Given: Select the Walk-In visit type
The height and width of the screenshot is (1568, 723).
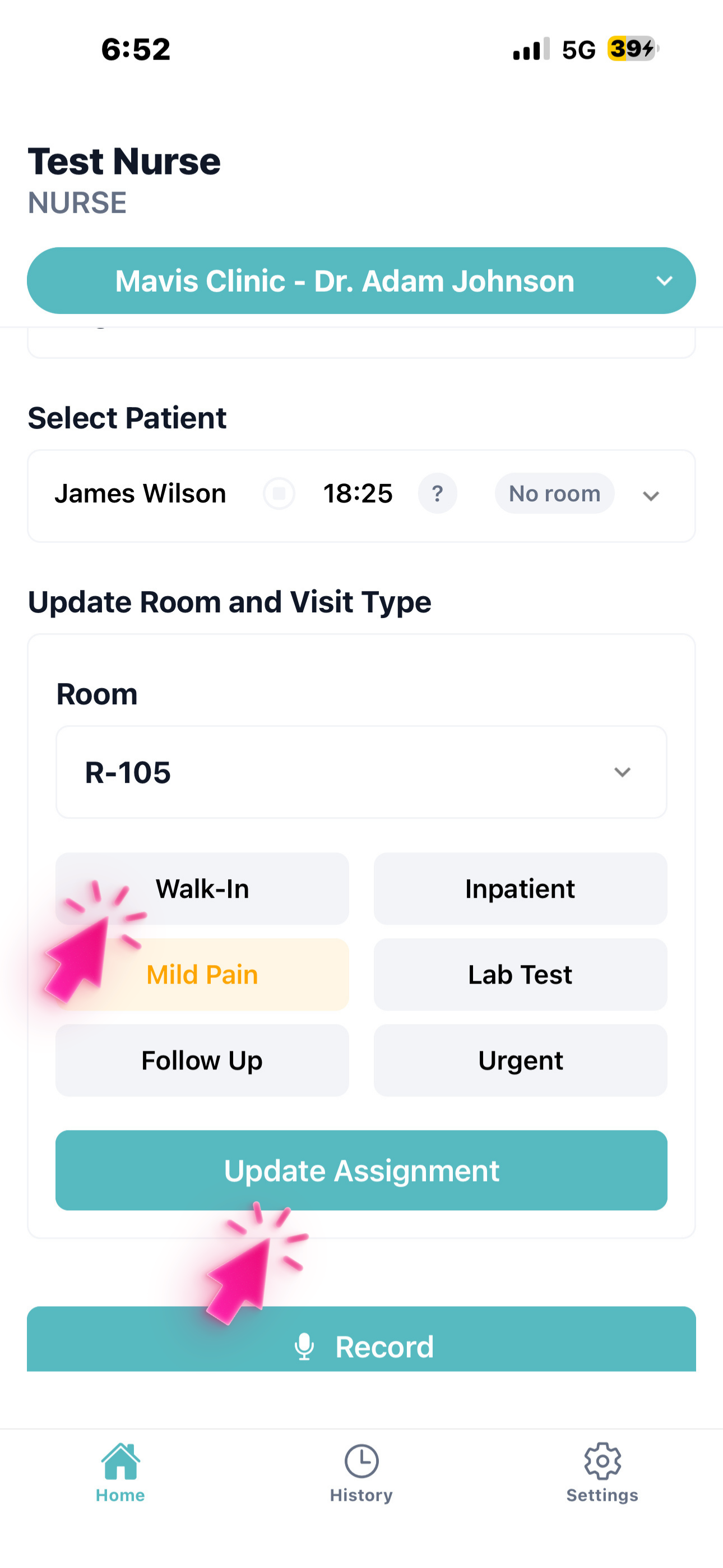Looking at the screenshot, I should (202, 889).
